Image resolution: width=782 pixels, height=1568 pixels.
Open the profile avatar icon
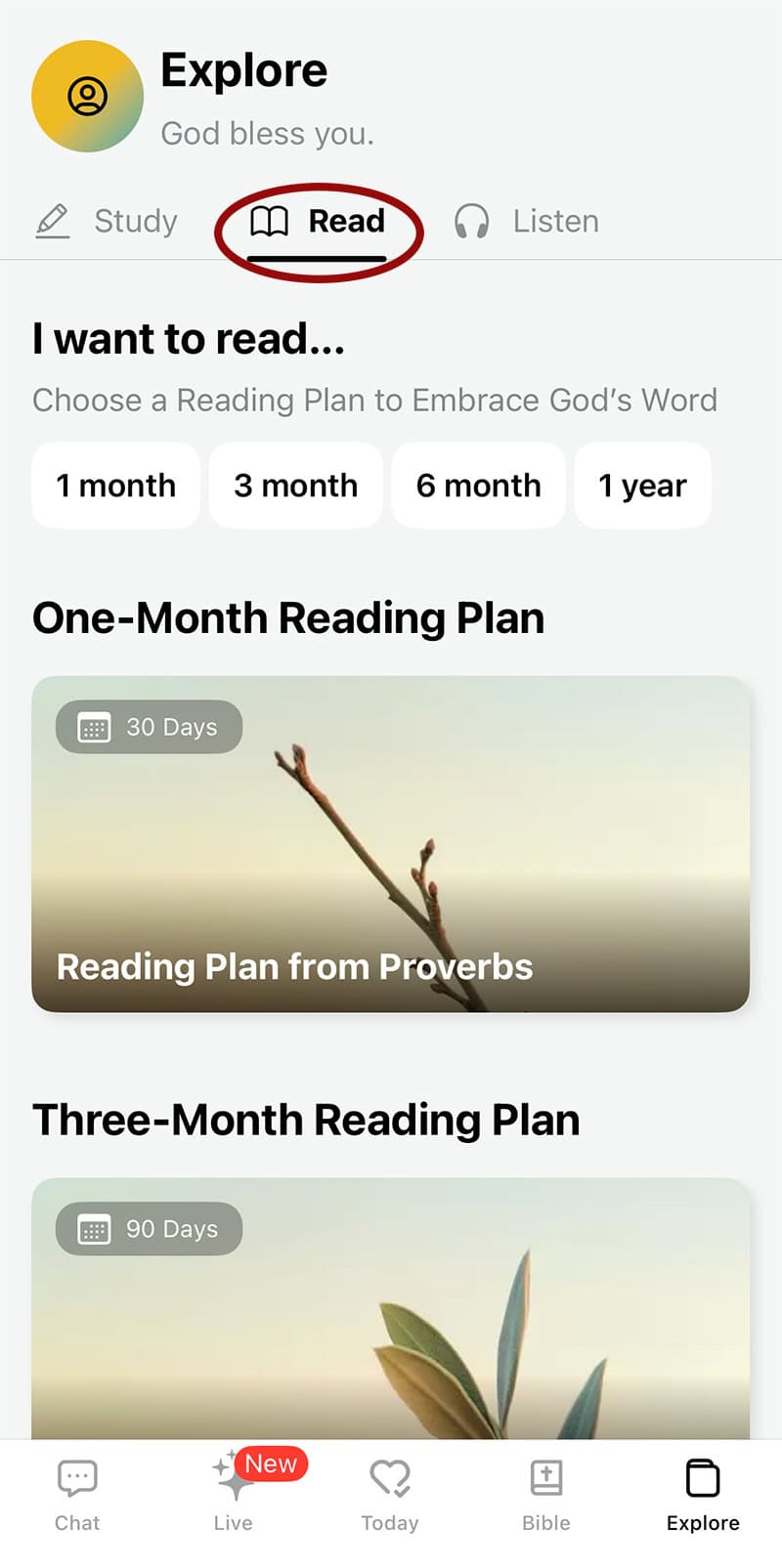coord(88,96)
